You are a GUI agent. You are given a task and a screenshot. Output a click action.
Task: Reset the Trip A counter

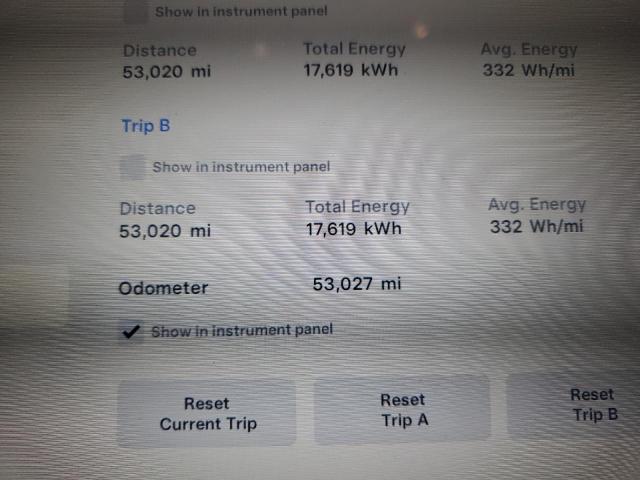coord(403,410)
